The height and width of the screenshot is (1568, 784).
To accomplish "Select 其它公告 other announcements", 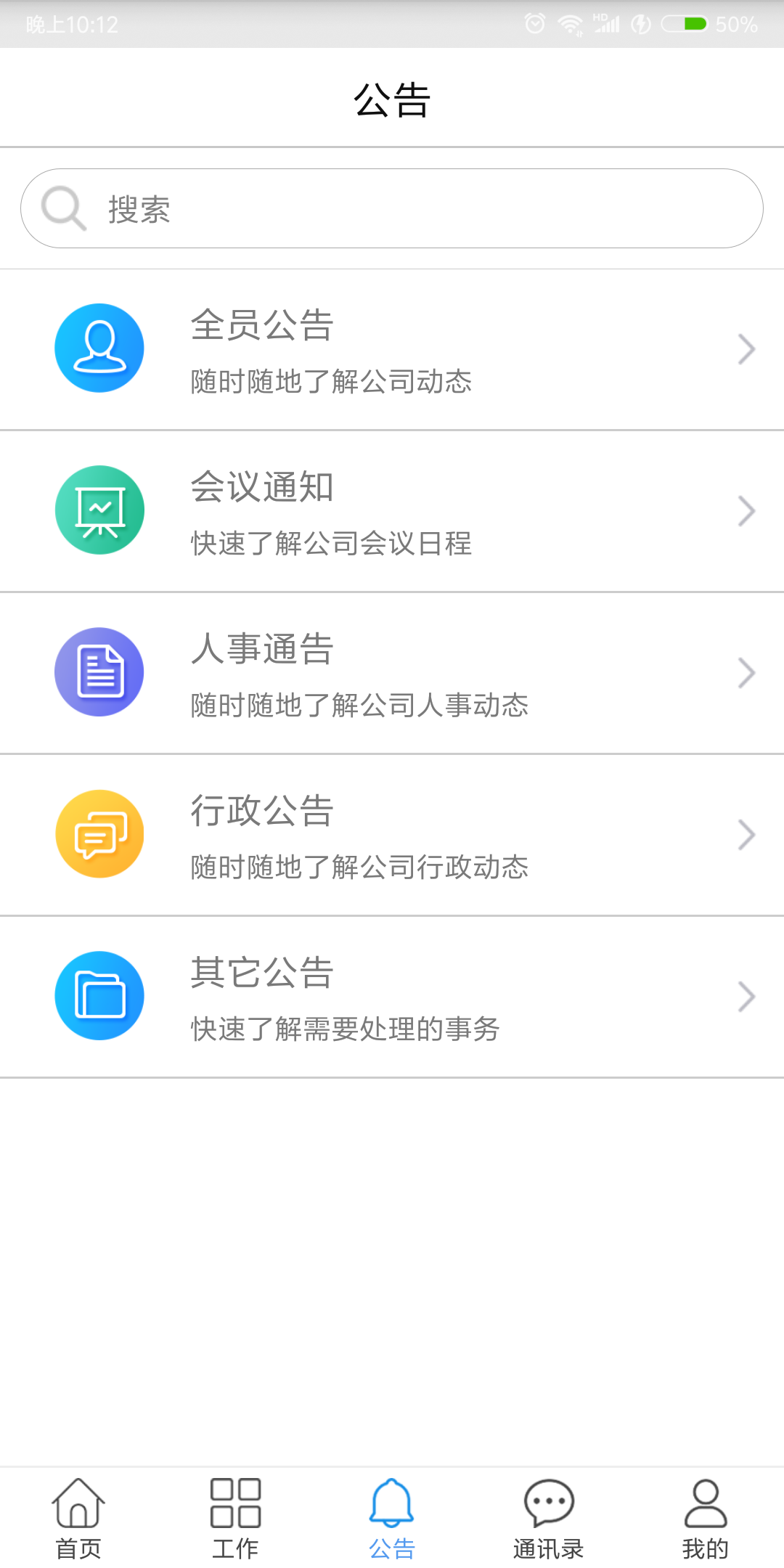I will (x=392, y=997).
